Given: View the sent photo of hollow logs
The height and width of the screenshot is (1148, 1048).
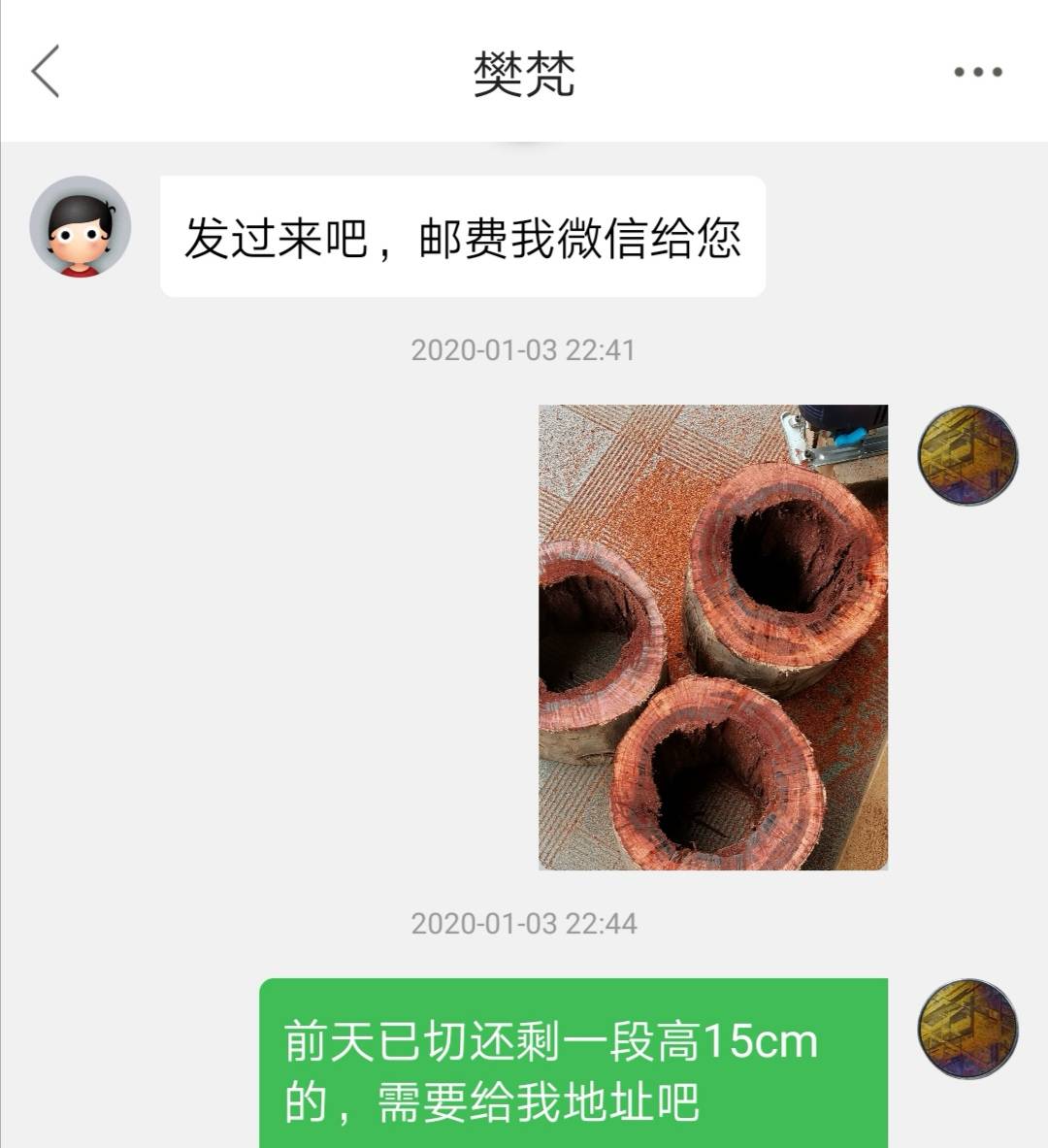Looking at the screenshot, I should click(x=713, y=637).
